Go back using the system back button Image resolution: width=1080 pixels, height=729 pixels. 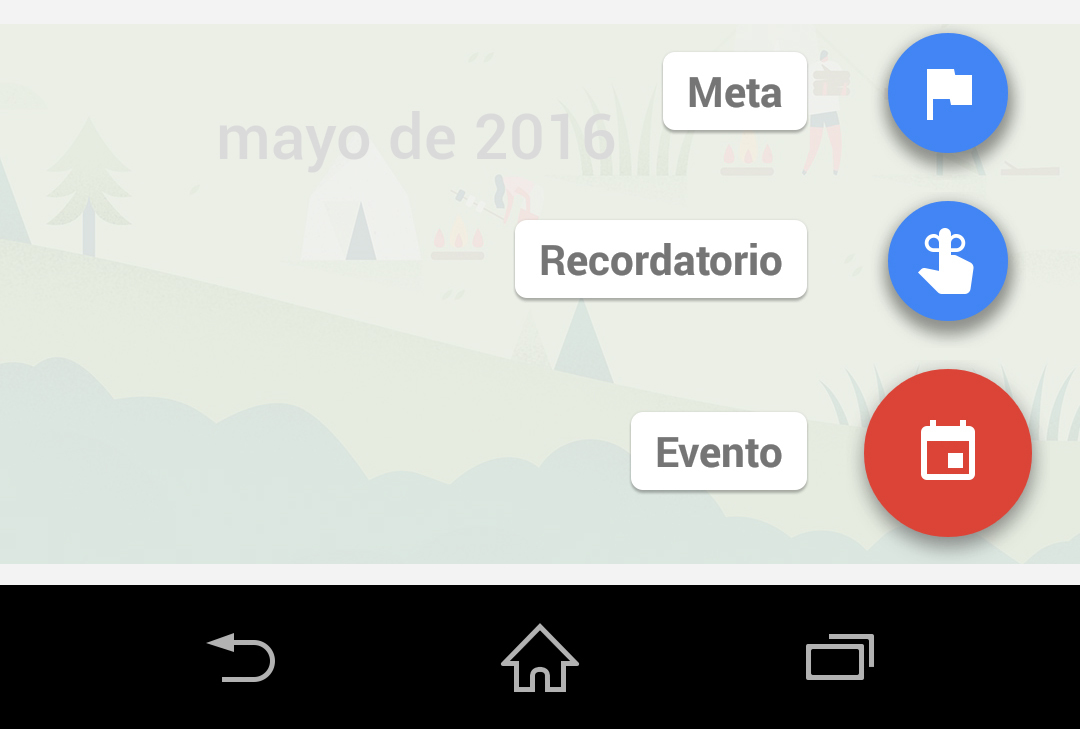coord(241,658)
